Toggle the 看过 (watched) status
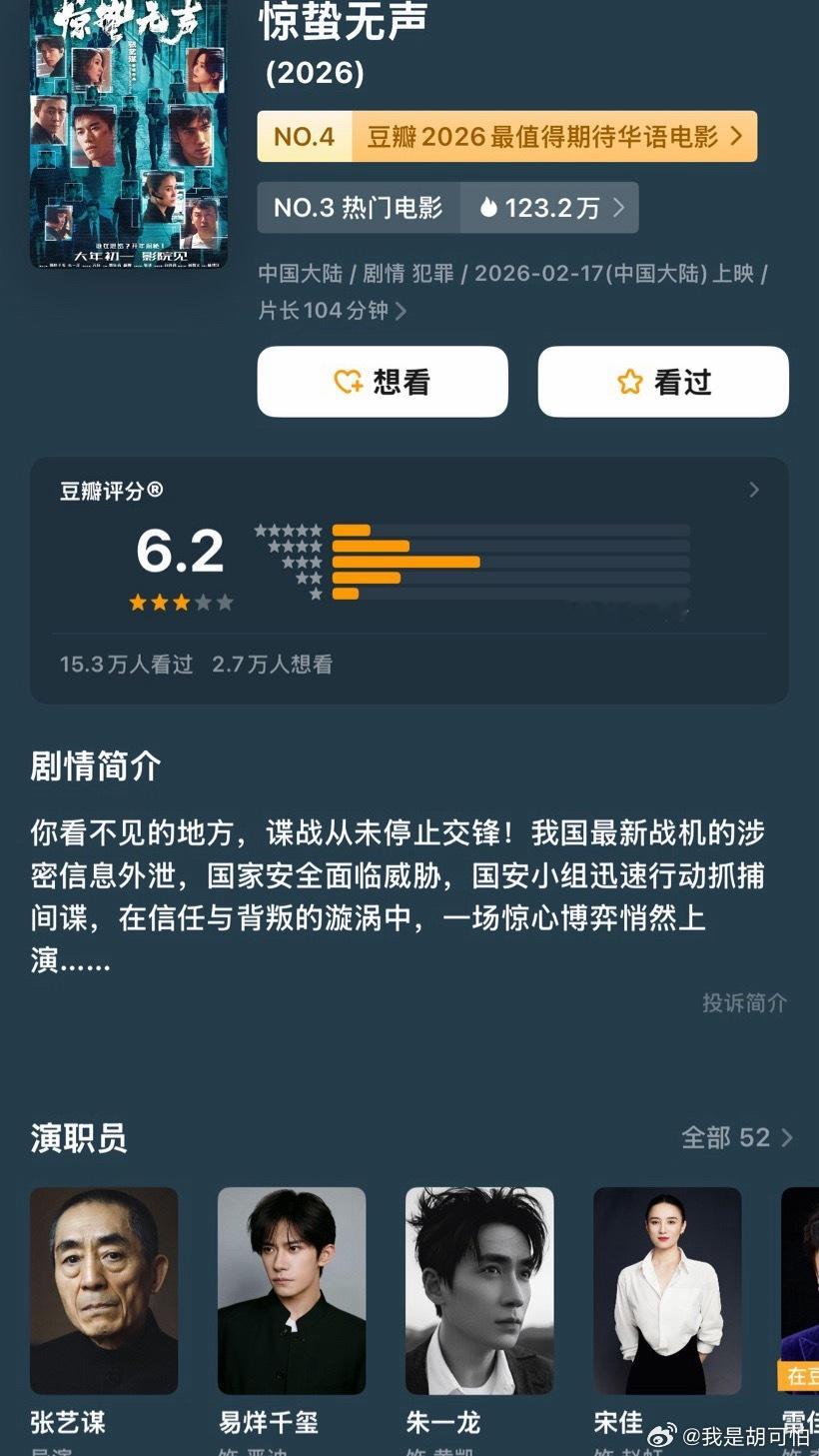 [x=662, y=381]
